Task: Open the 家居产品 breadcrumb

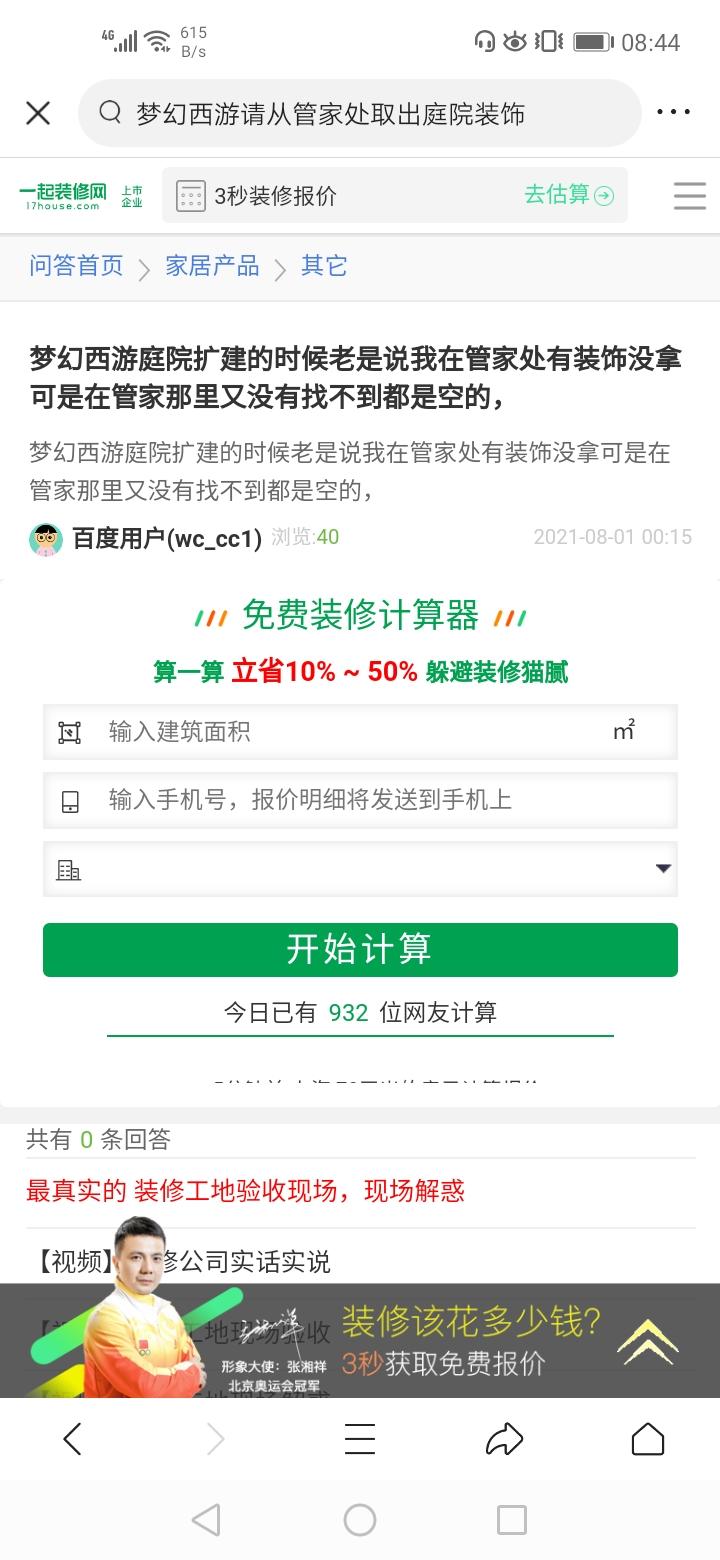Action: (x=212, y=266)
